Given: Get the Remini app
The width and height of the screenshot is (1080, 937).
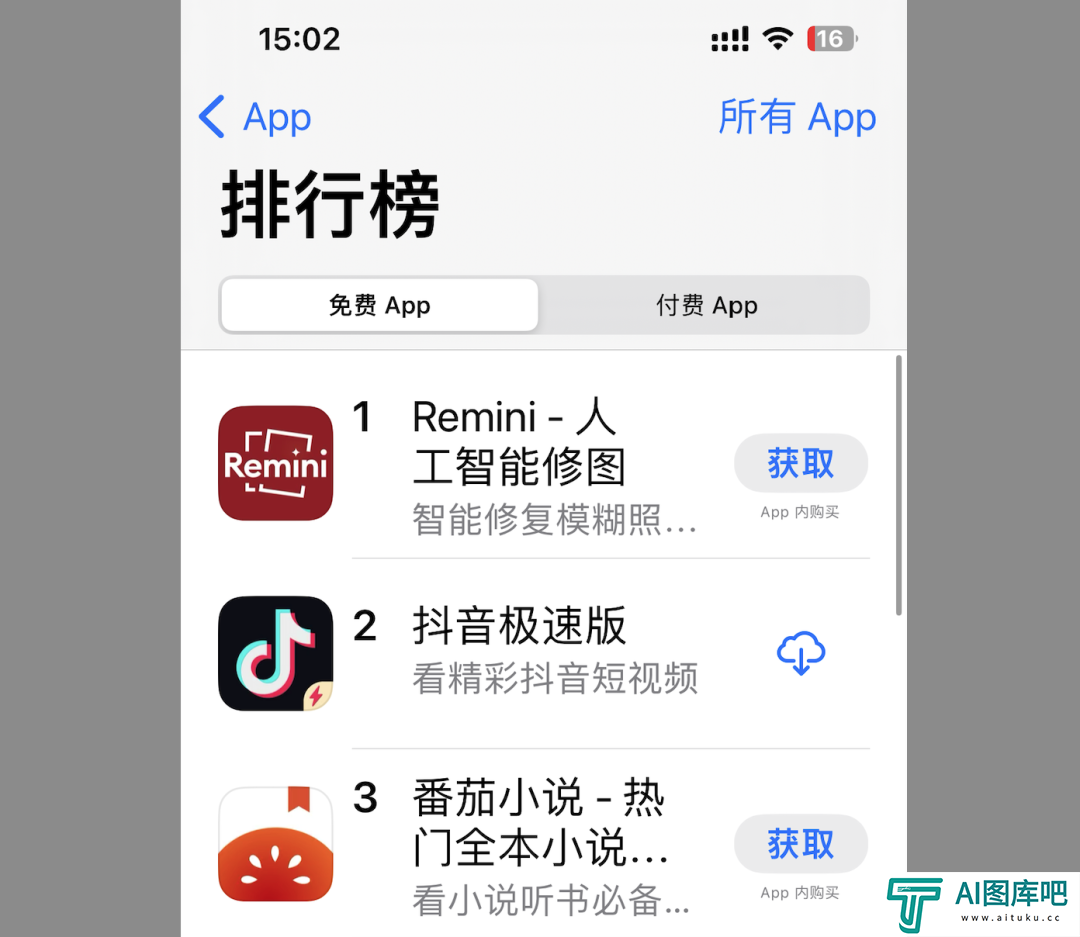Looking at the screenshot, I should (800, 464).
